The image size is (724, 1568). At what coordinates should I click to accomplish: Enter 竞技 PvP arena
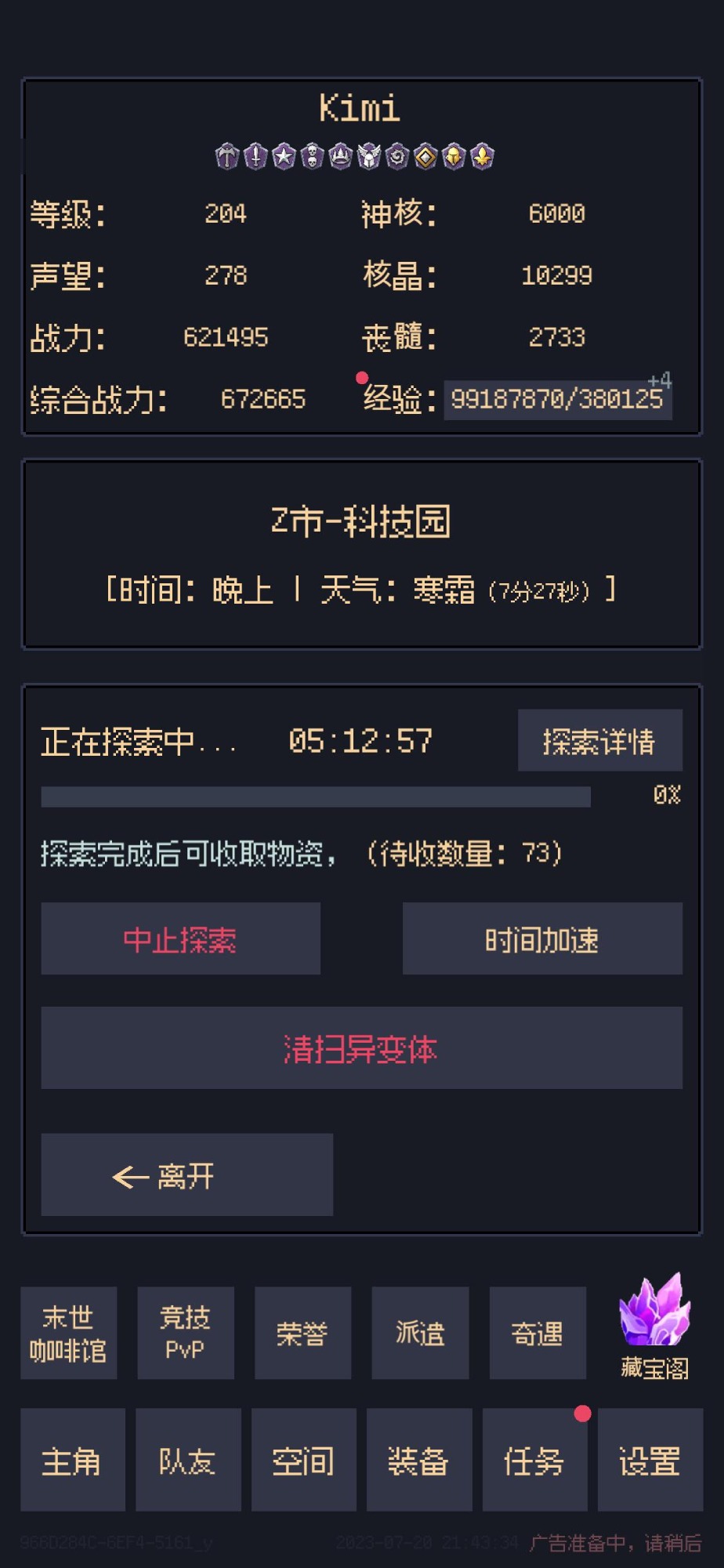186,1333
